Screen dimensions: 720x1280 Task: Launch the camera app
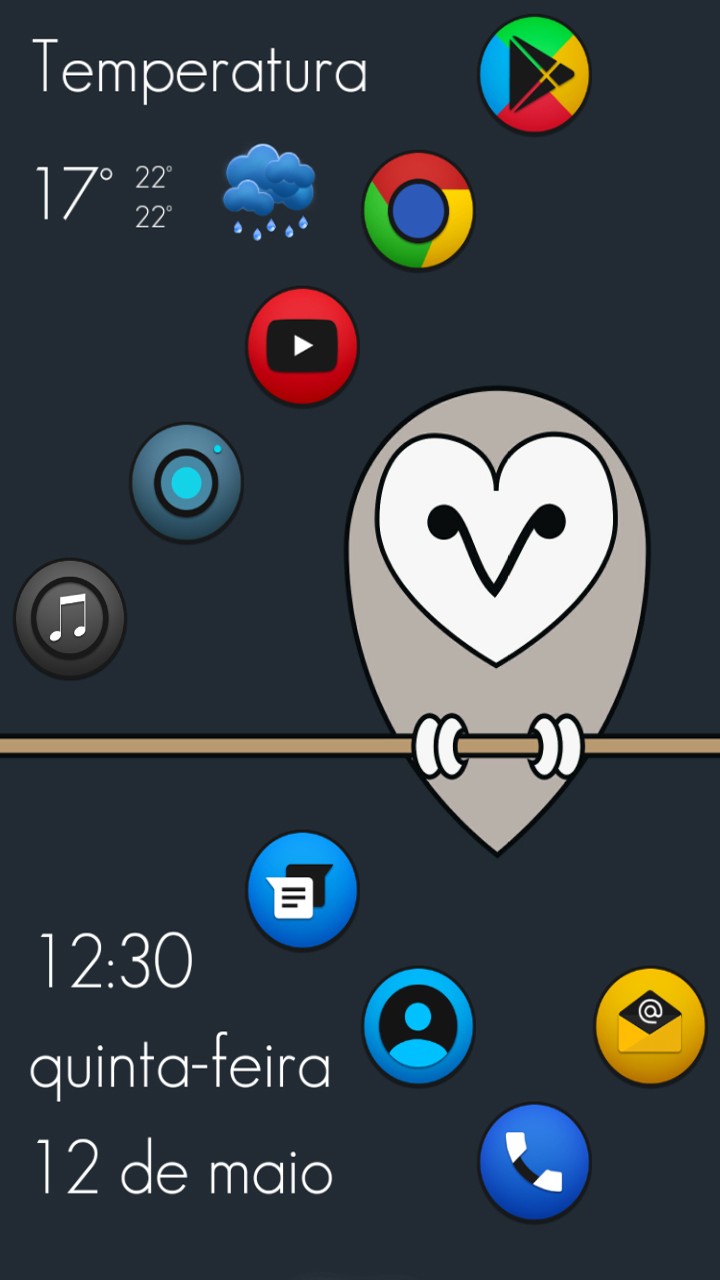point(186,483)
